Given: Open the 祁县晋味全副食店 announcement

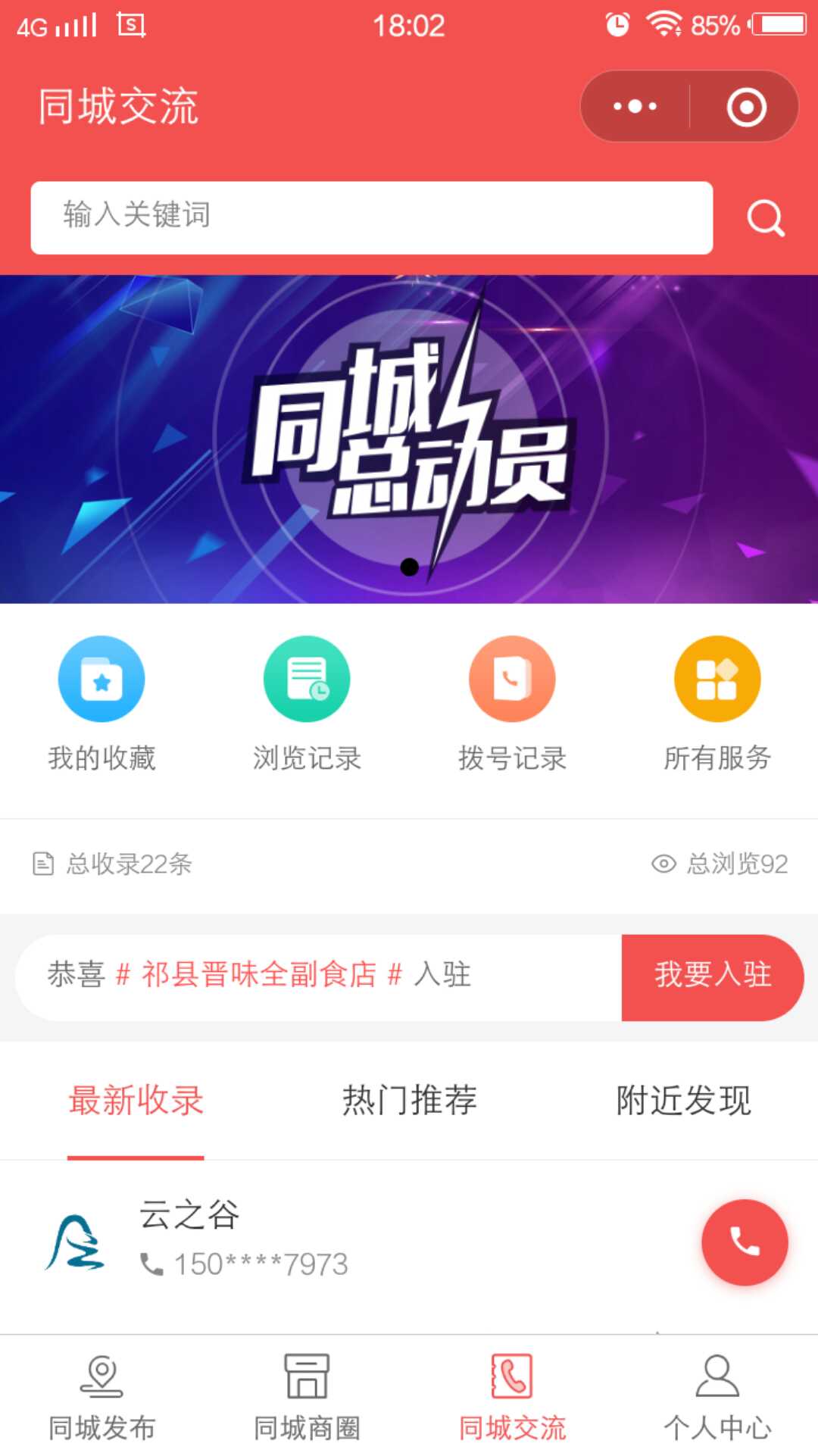Looking at the screenshot, I should coord(260,975).
